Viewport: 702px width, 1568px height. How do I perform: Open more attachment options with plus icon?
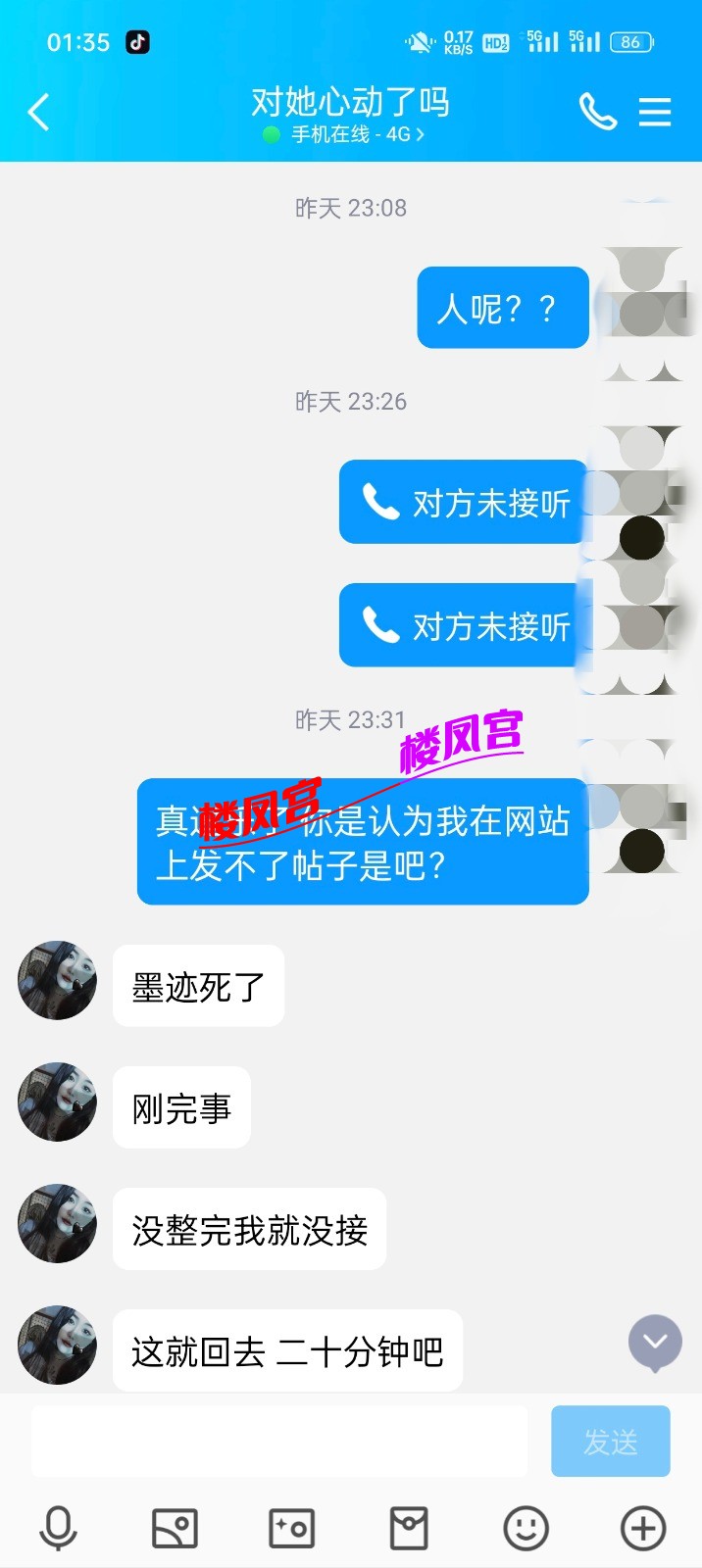643,1528
